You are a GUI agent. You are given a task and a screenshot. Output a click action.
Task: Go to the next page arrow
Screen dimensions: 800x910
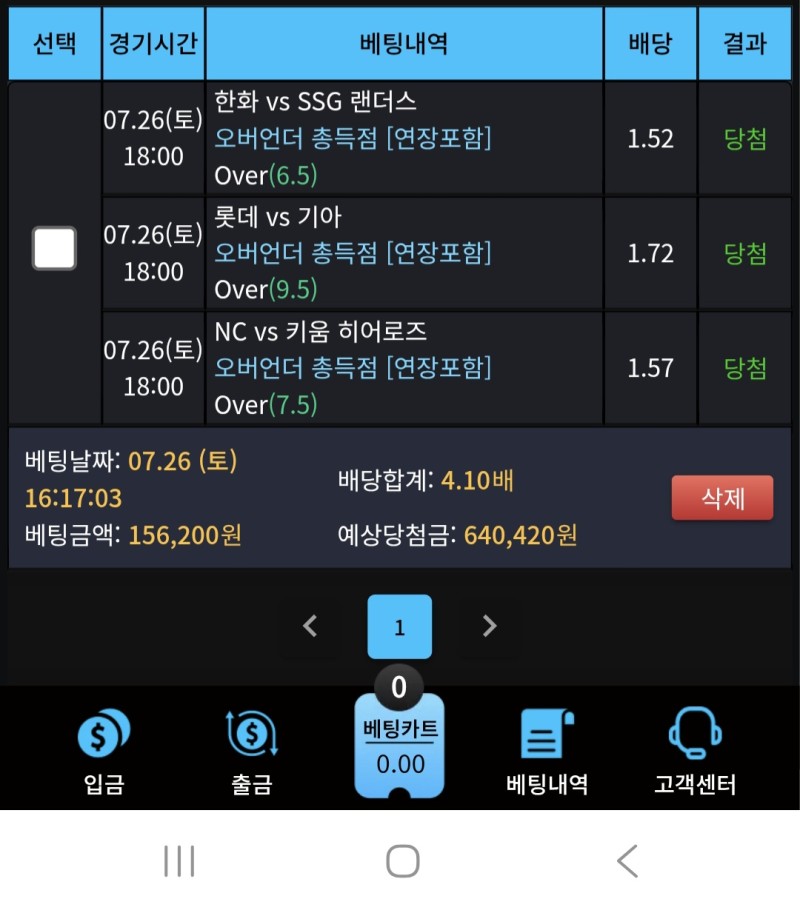point(489,627)
